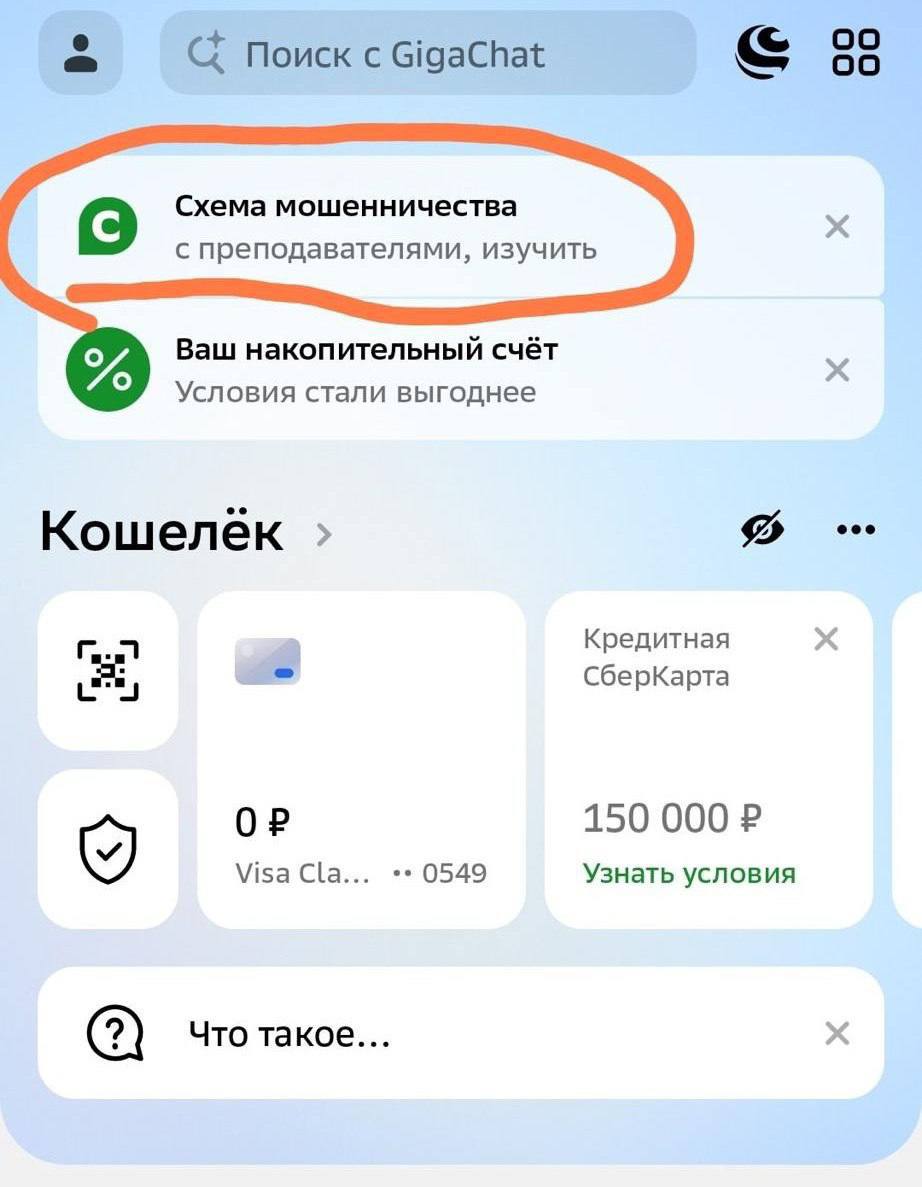The height and width of the screenshot is (1187, 922).
Task: Dismiss the 'Что такое…' card
Action: (x=837, y=1034)
